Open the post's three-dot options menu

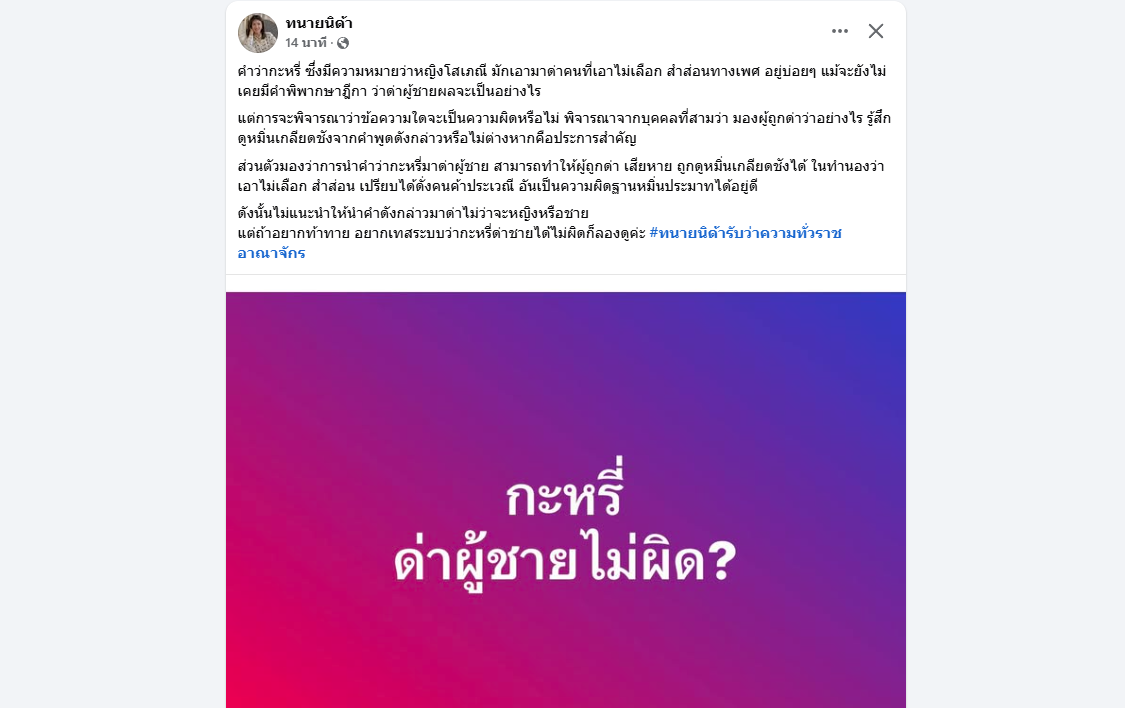pyautogui.click(x=839, y=31)
